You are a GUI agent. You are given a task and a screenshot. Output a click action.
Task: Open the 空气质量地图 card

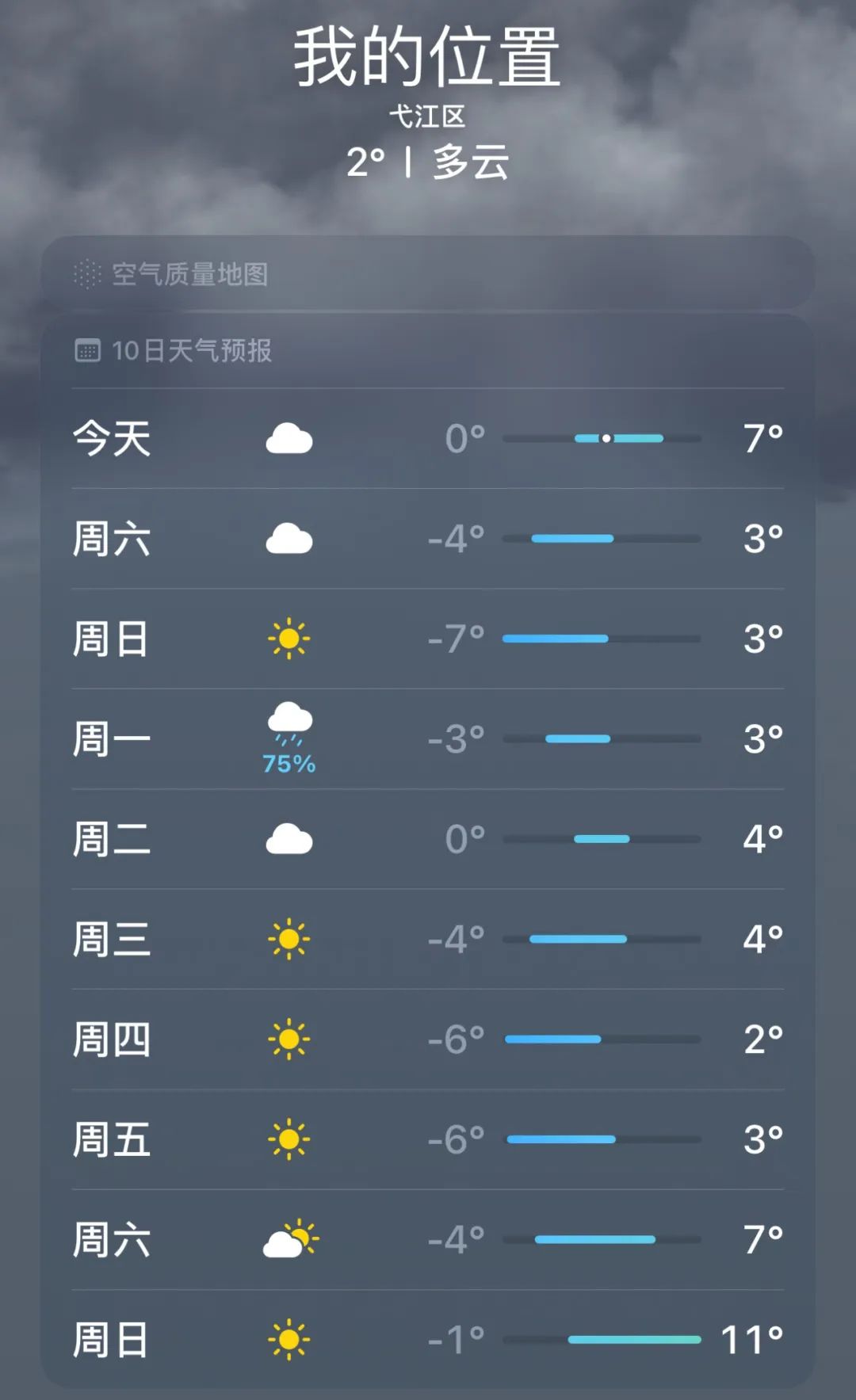click(428, 273)
